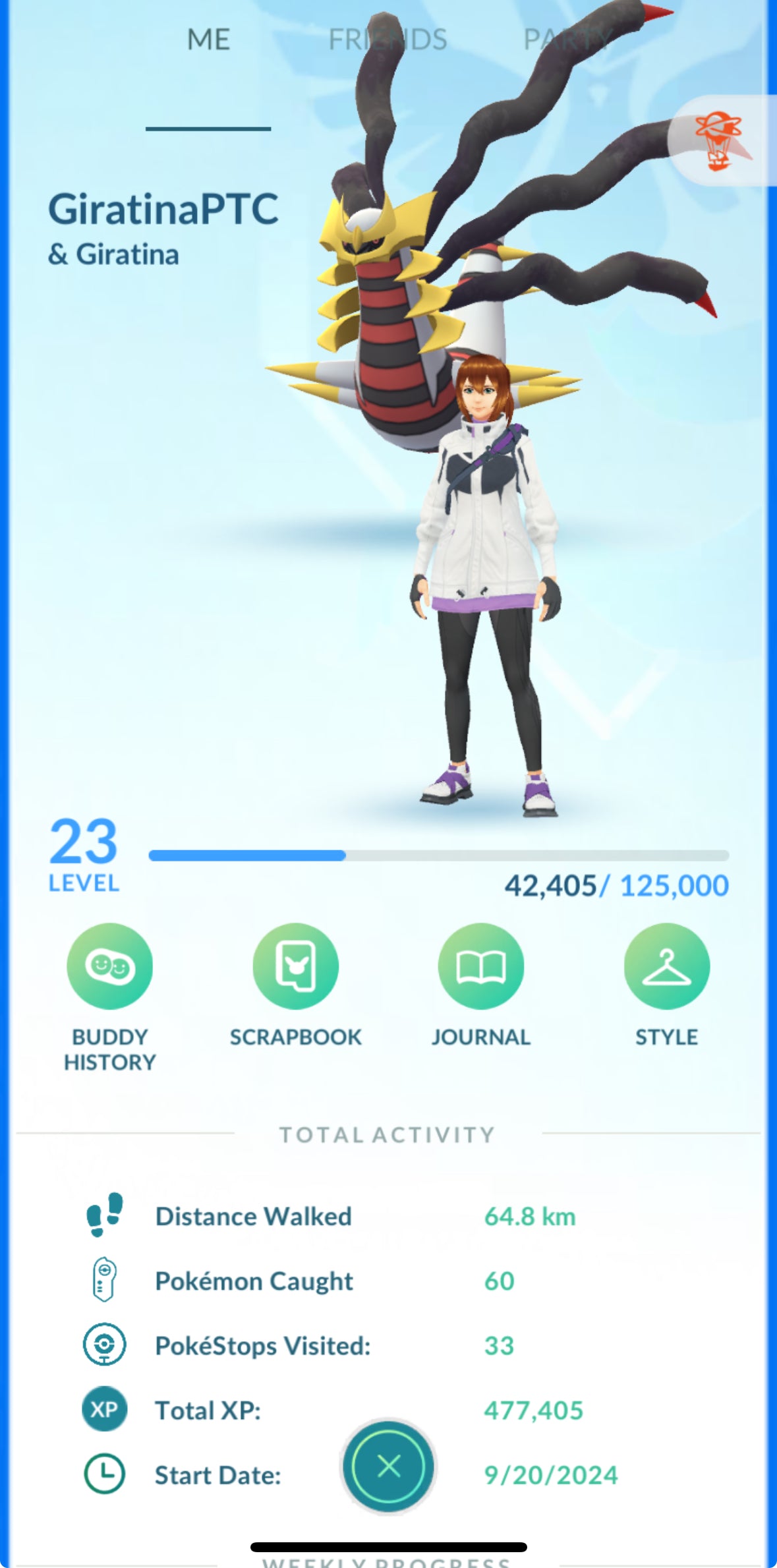777x1568 pixels.
Task: Open Buddy History
Action: [x=109, y=966]
